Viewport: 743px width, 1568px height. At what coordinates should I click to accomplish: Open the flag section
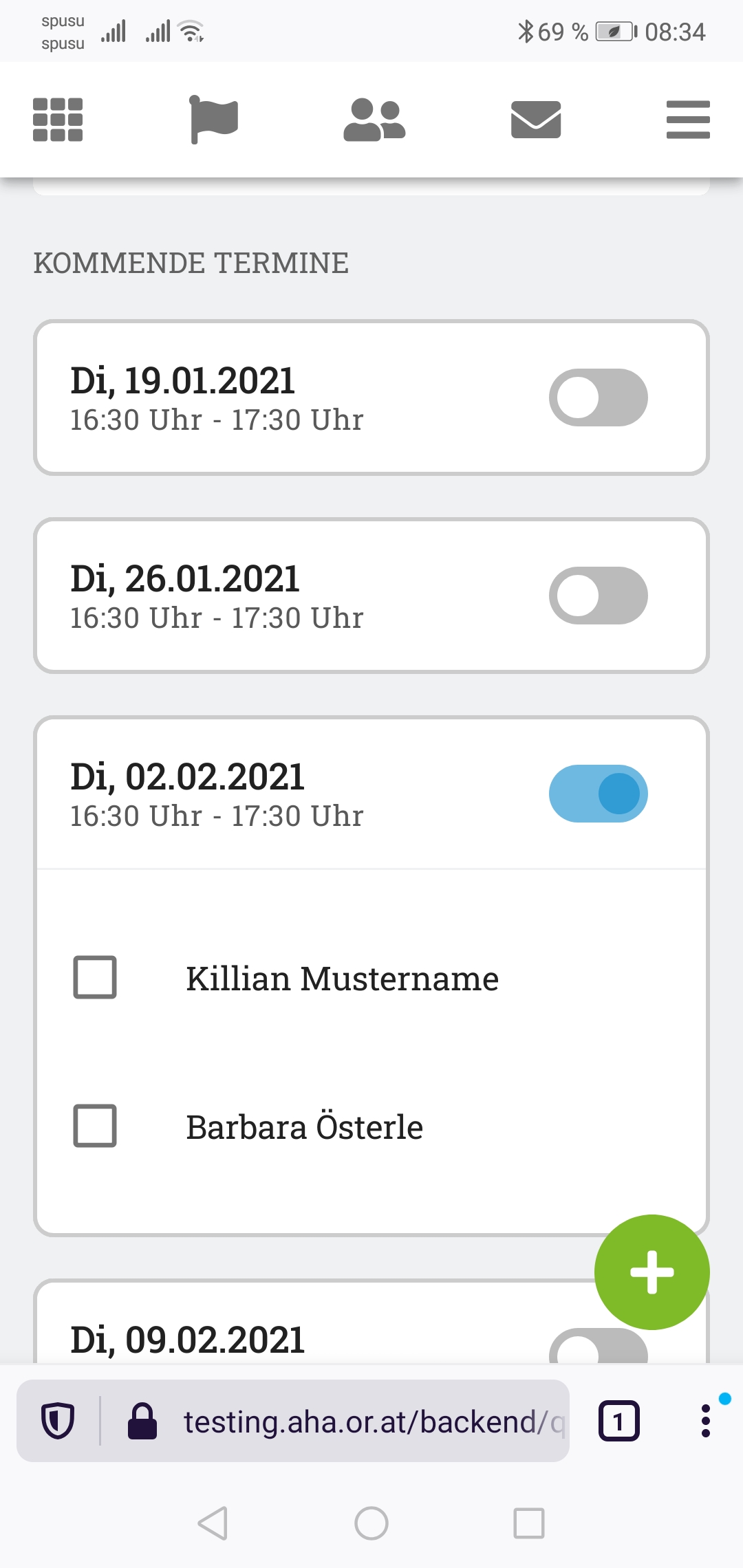(214, 120)
